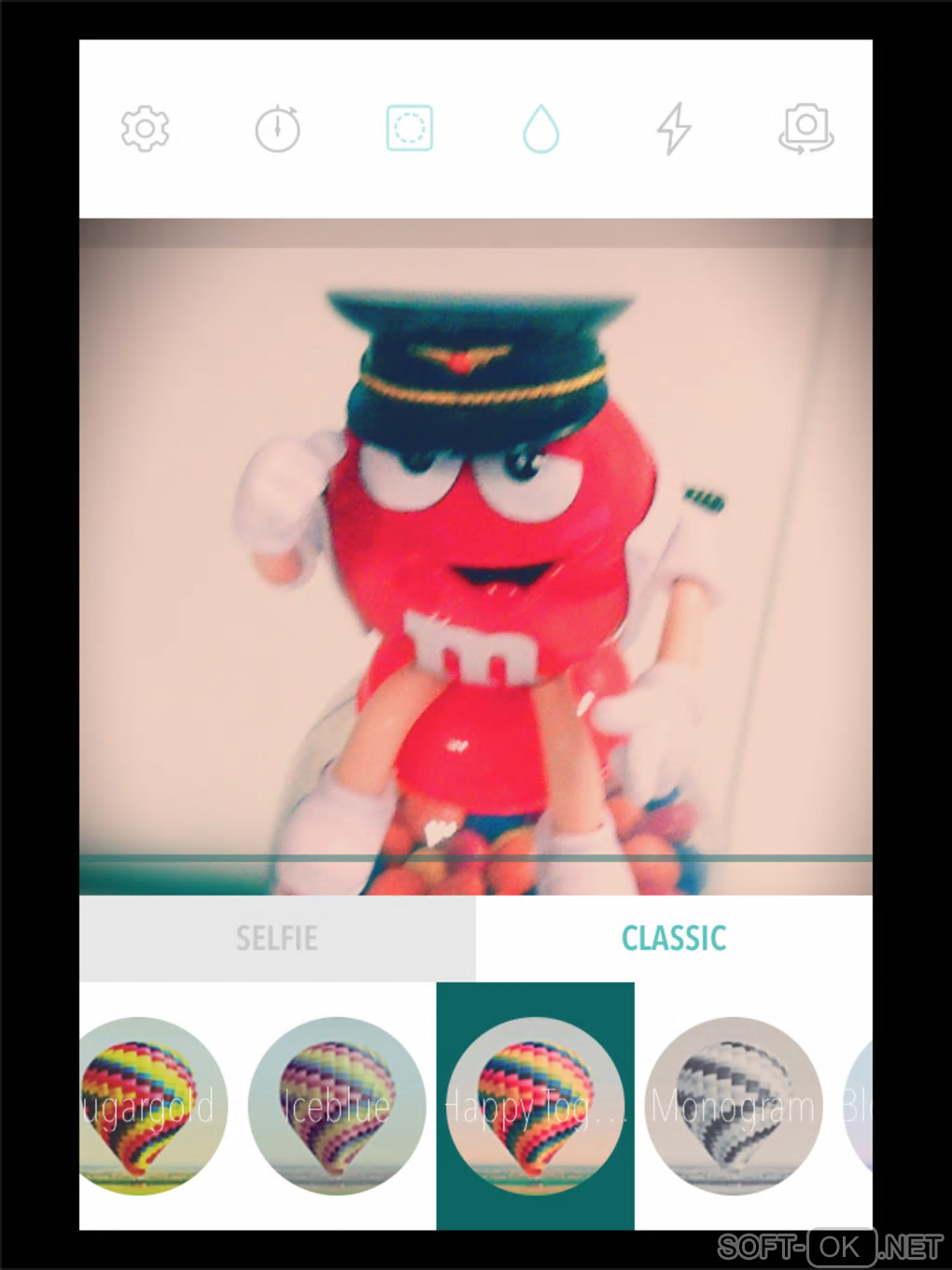Choose the Happy Tog filter

coord(535,1106)
